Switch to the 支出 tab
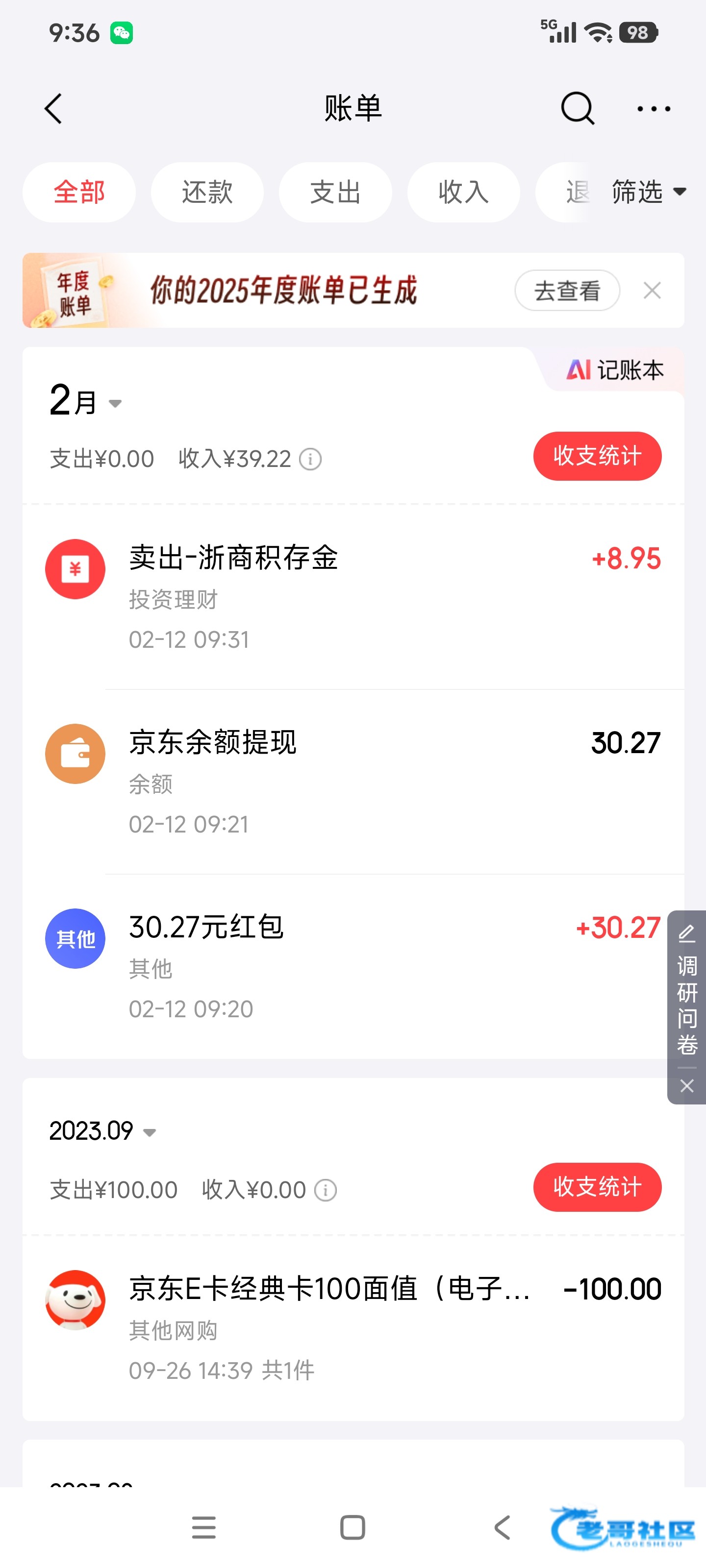The width and height of the screenshot is (706, 1568). pos(335,193)
